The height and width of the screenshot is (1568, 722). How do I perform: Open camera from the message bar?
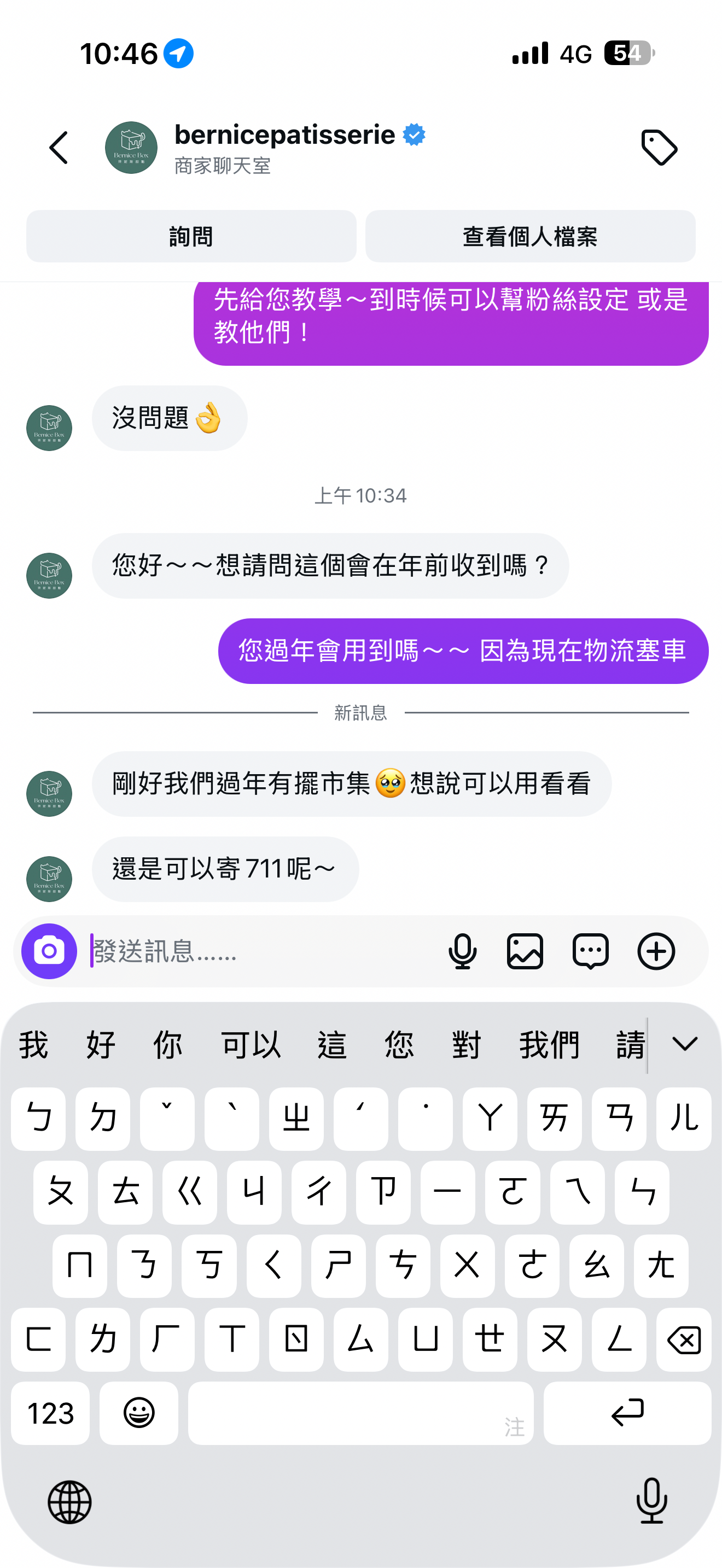click(x=49, y=951)
